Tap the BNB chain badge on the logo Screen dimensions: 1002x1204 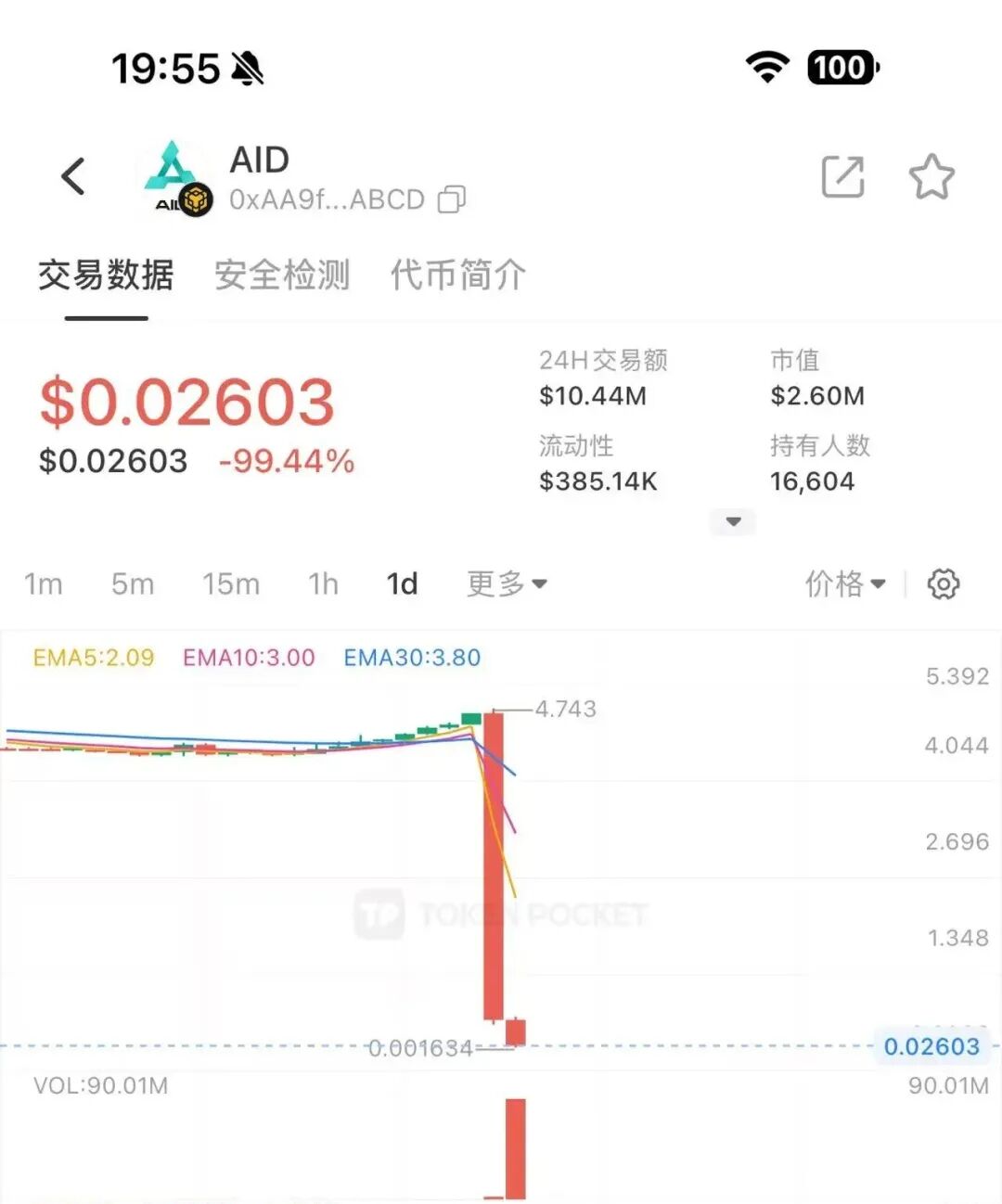pos(196,199)
